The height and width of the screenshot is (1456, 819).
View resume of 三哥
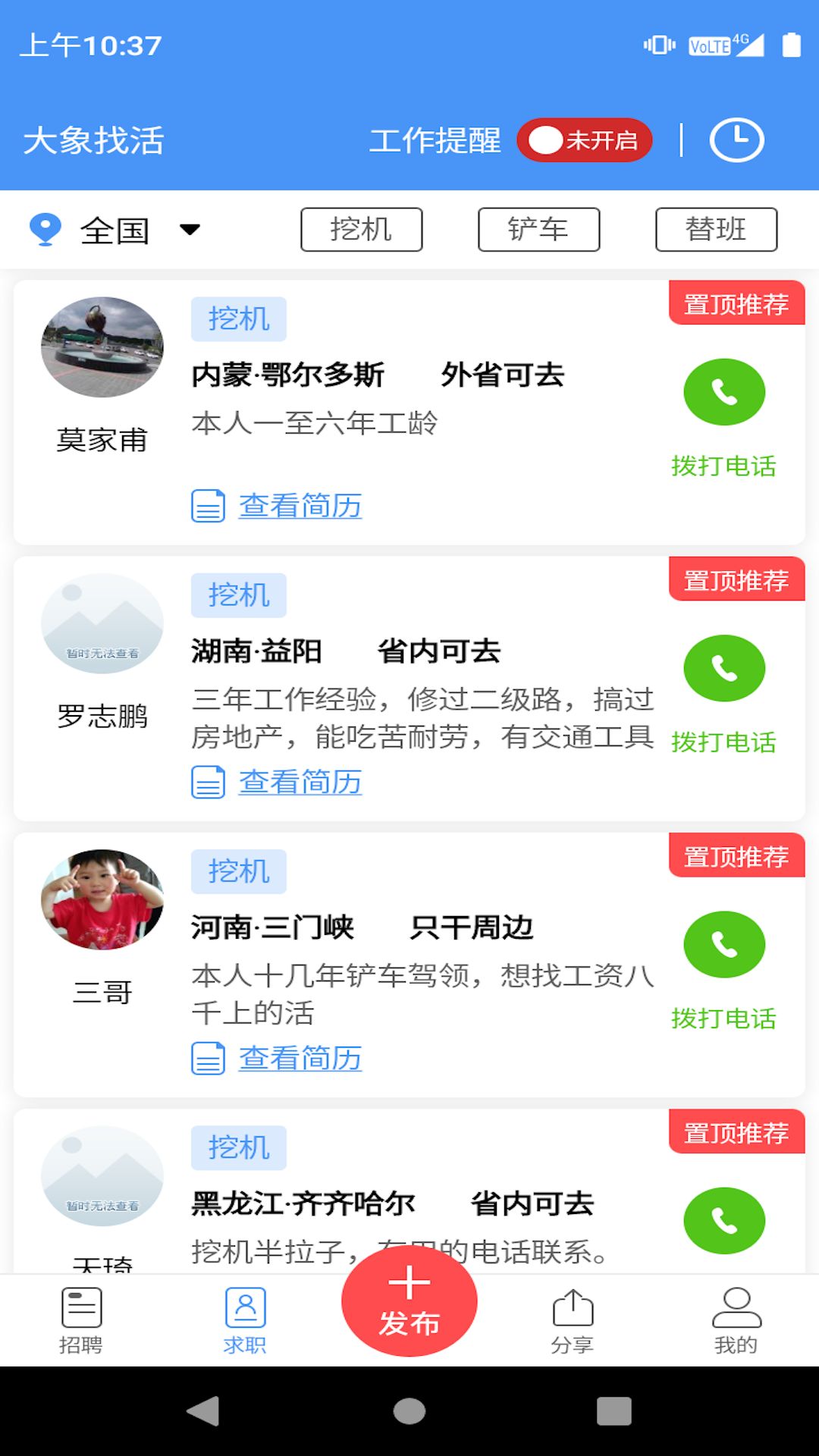click(300, 1058)
